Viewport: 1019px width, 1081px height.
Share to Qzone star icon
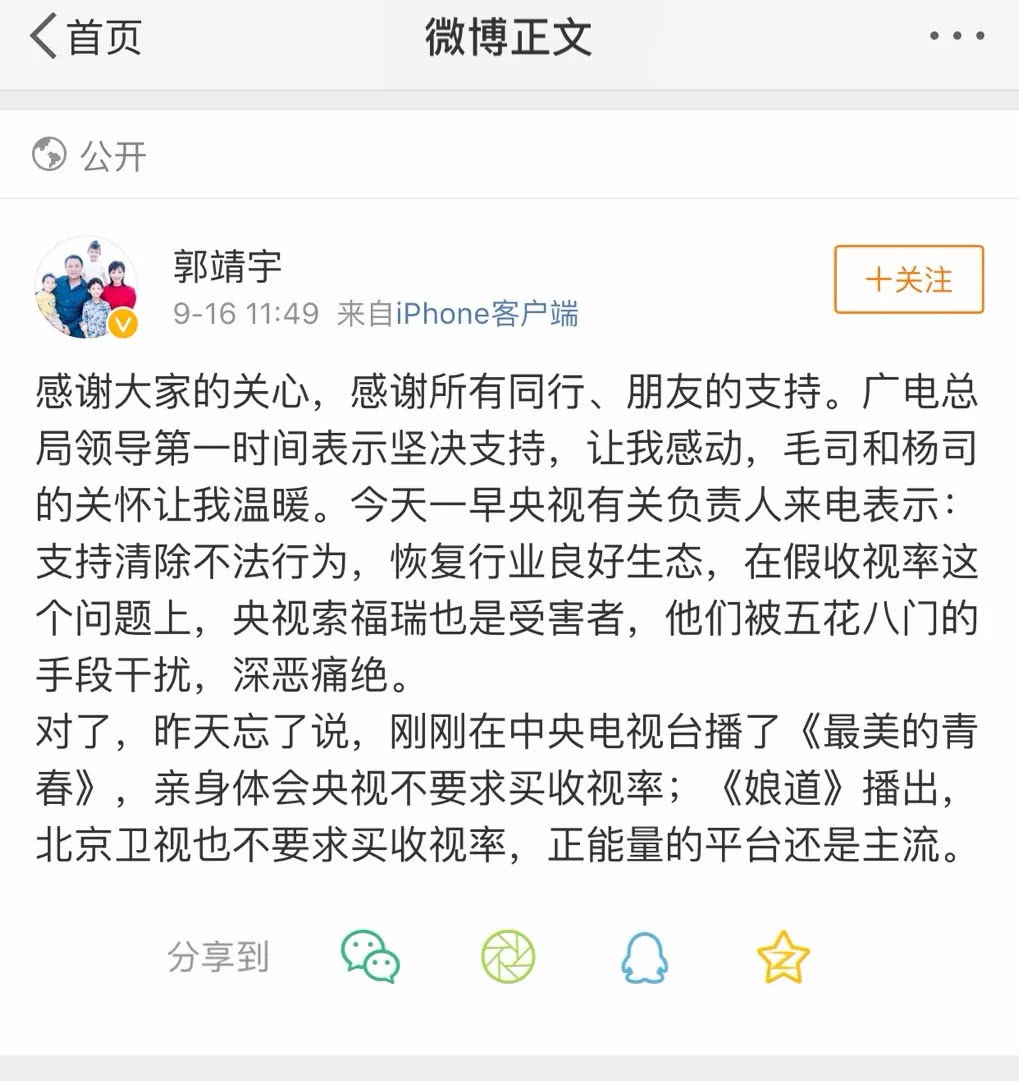[x=783, y=957]
